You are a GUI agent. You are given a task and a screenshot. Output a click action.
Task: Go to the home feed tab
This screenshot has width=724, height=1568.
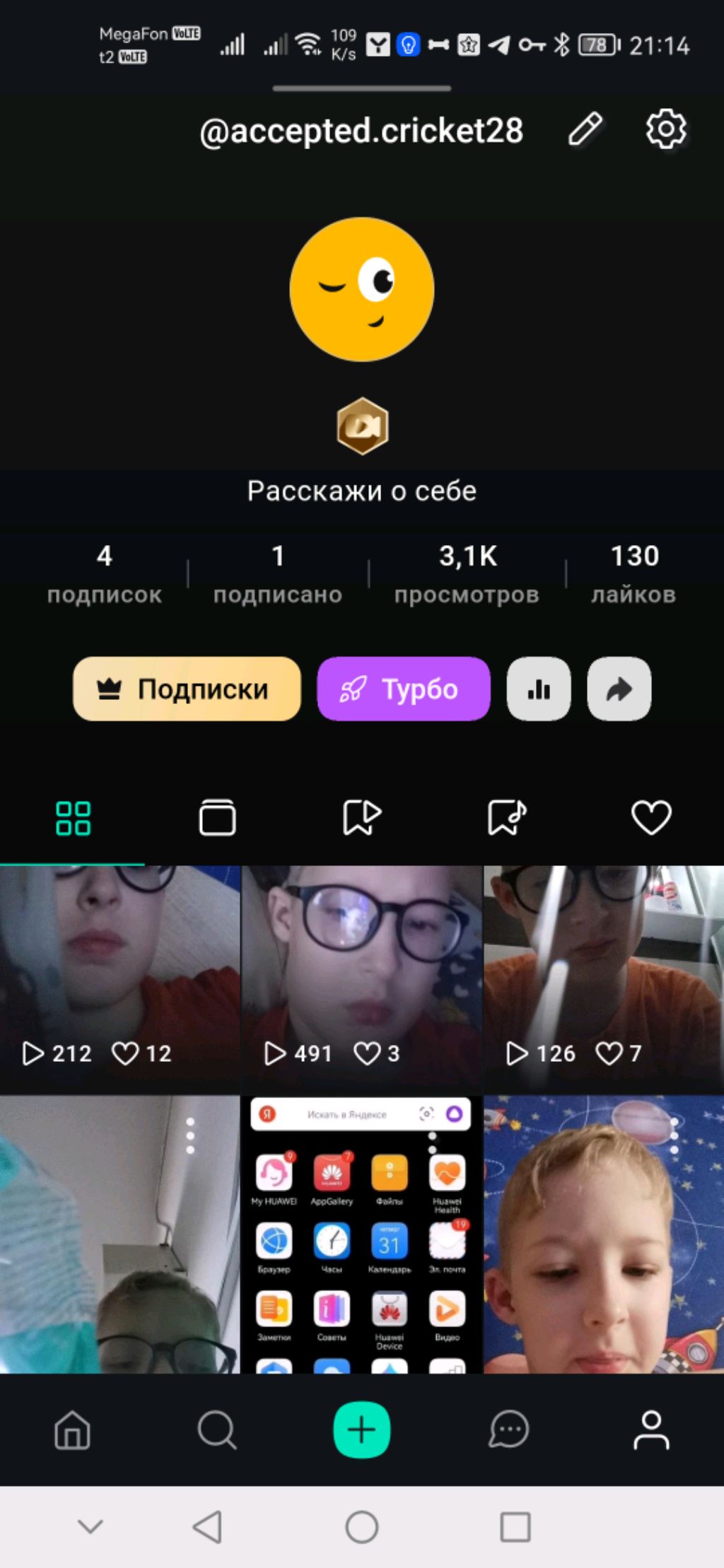click(72, 1430)
